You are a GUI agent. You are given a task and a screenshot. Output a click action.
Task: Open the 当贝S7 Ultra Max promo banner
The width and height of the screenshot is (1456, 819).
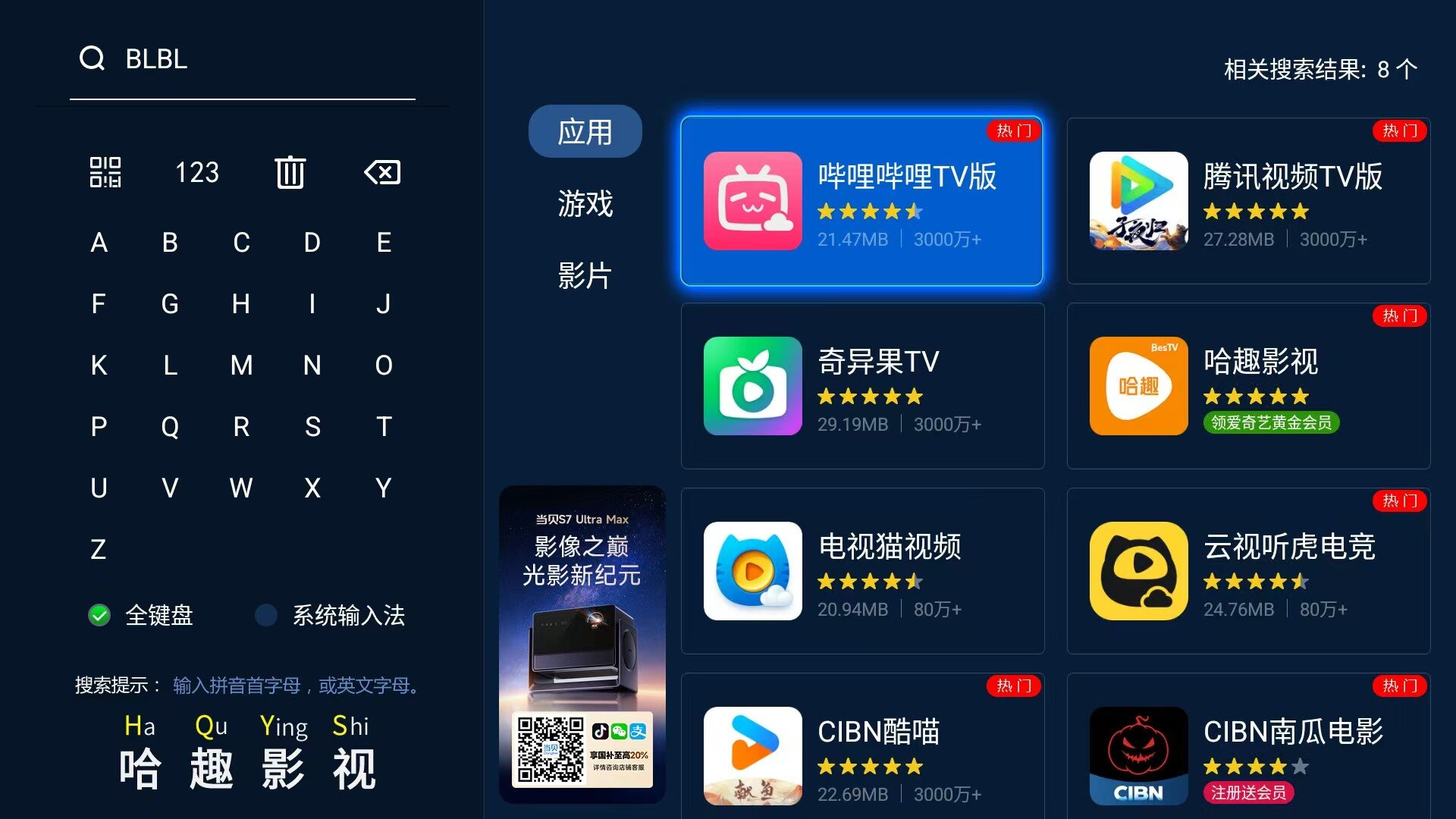click(582, 645)
